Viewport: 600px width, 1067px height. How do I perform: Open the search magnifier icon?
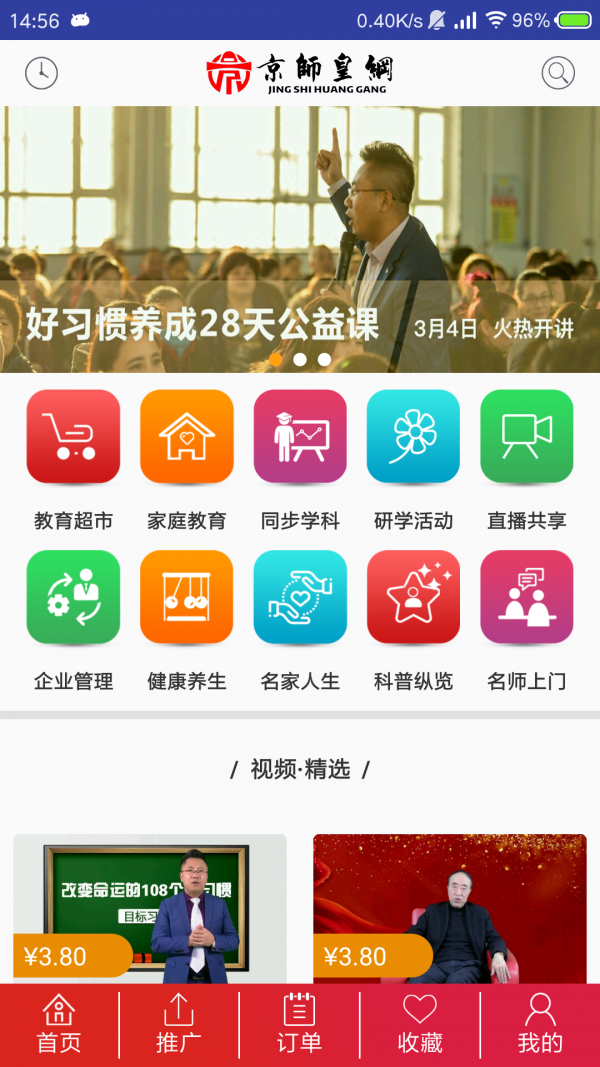(x=558, y=72)
